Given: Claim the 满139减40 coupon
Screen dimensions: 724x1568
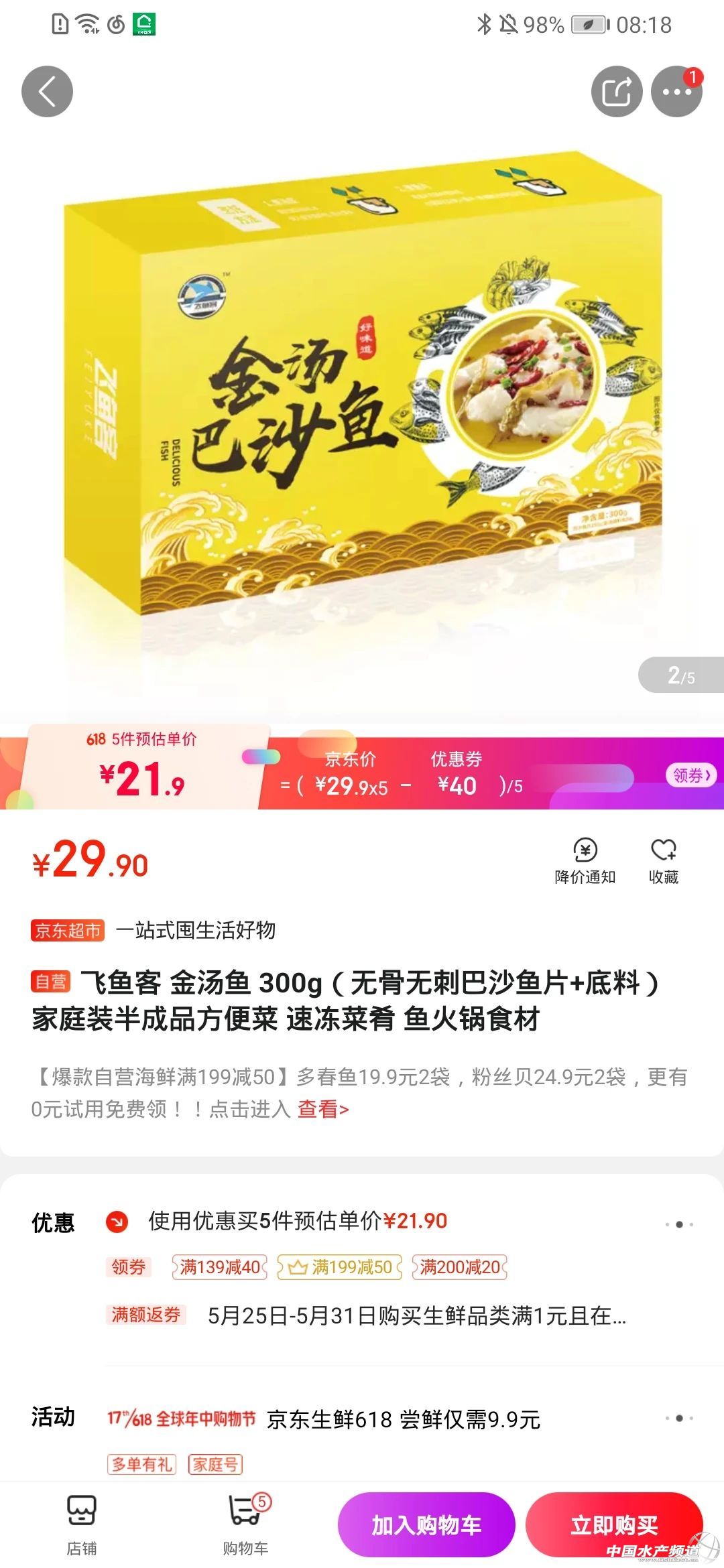Looking at the screenshot, I should click(x=219, y=1267).
